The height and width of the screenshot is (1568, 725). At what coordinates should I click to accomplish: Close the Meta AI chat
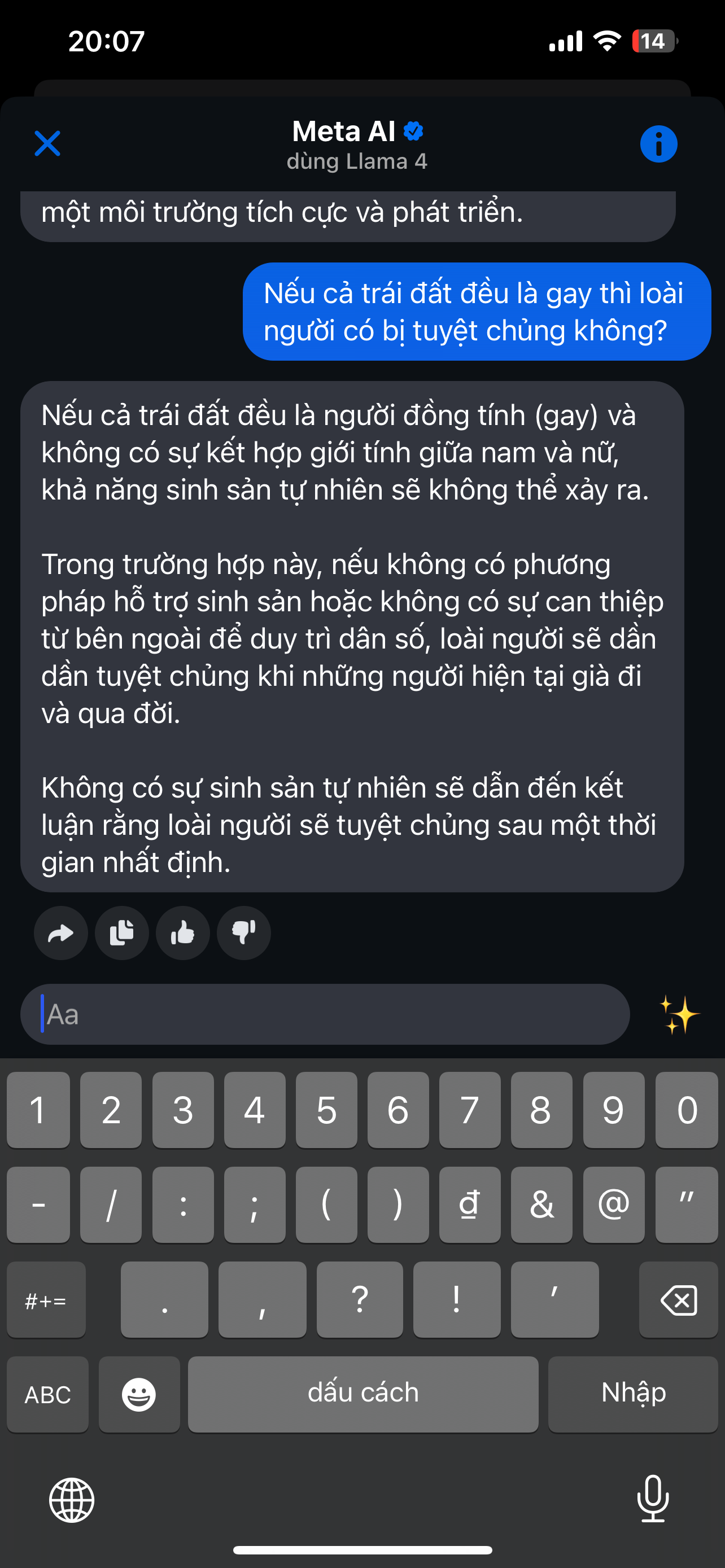point(47,144)
